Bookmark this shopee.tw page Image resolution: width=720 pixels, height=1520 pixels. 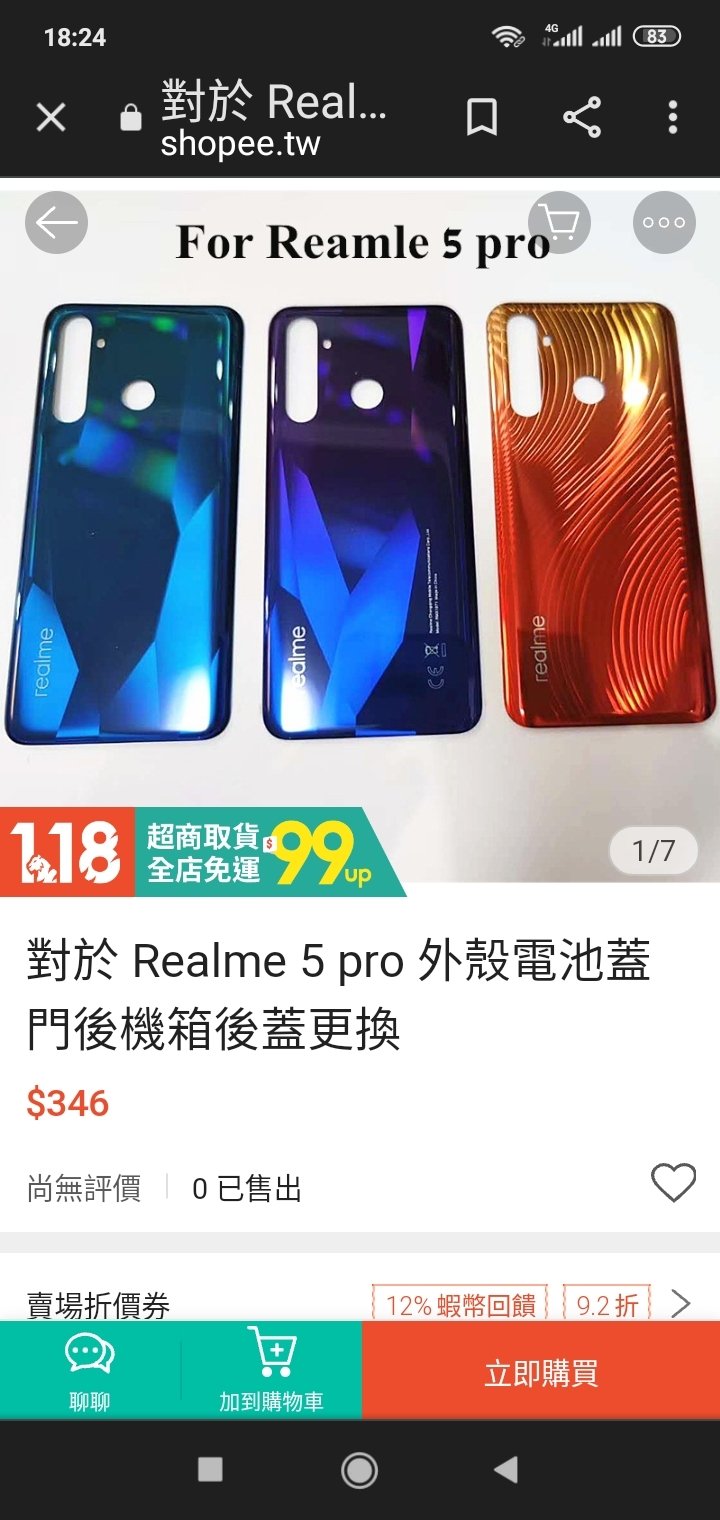pos(482,118)
